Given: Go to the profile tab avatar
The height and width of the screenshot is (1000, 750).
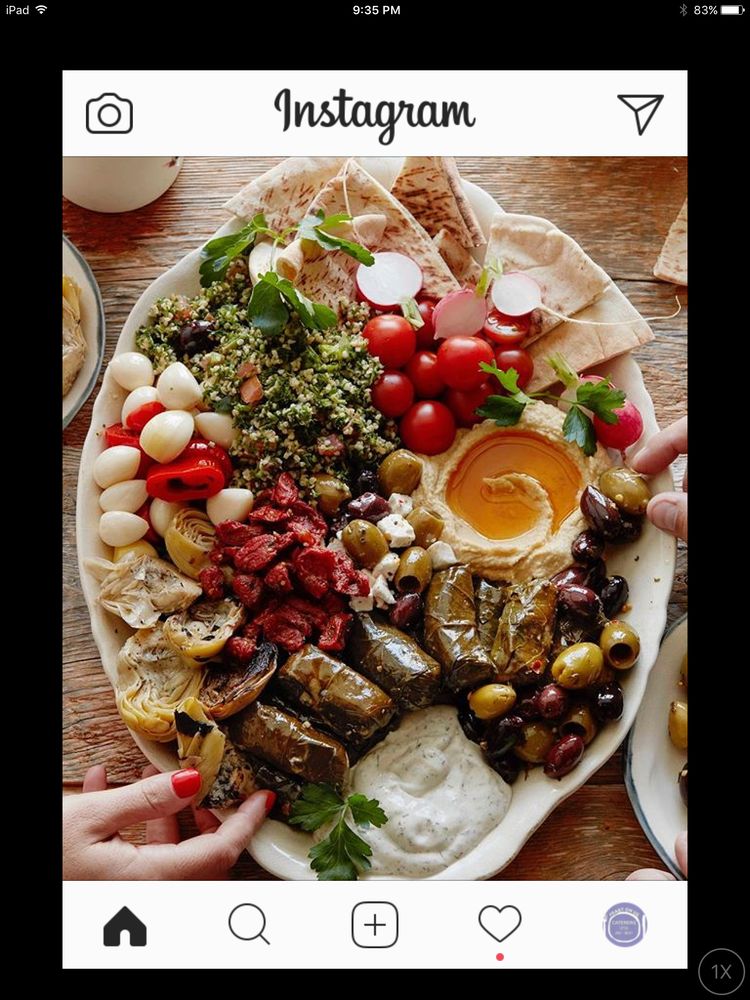Looking at the screenshot, I should (625, 924).
